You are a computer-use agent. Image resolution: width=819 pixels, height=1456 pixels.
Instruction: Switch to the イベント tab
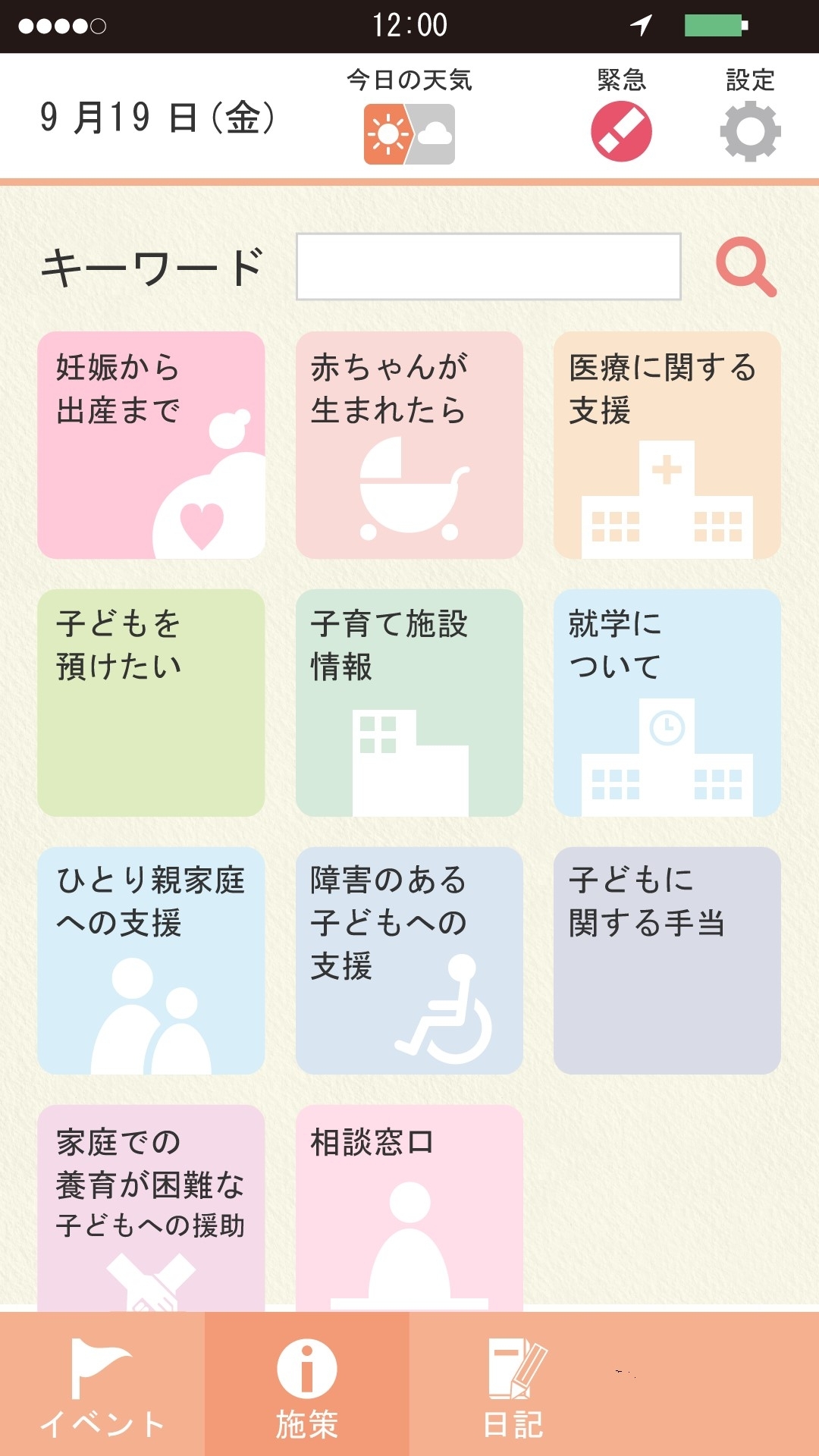[x=102, y=1384]
